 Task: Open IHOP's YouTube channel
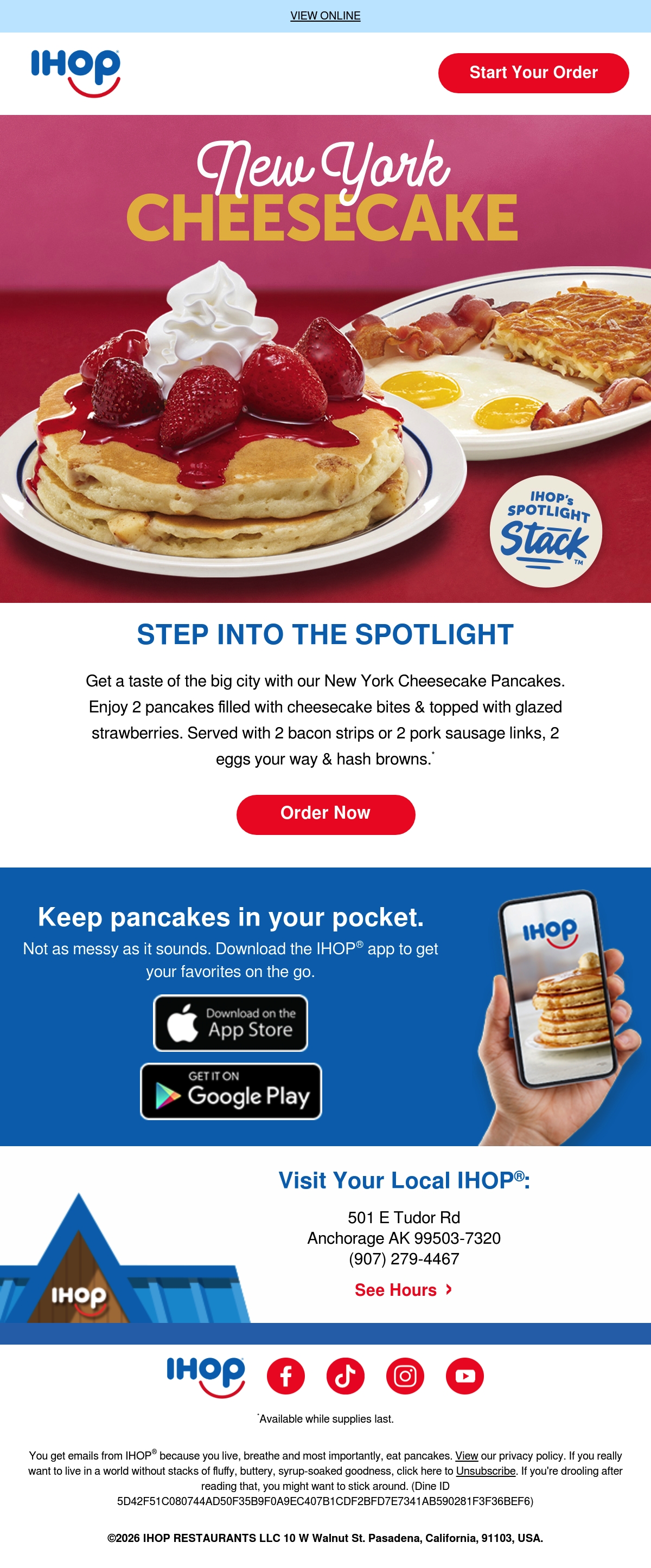coord(465,1376)
